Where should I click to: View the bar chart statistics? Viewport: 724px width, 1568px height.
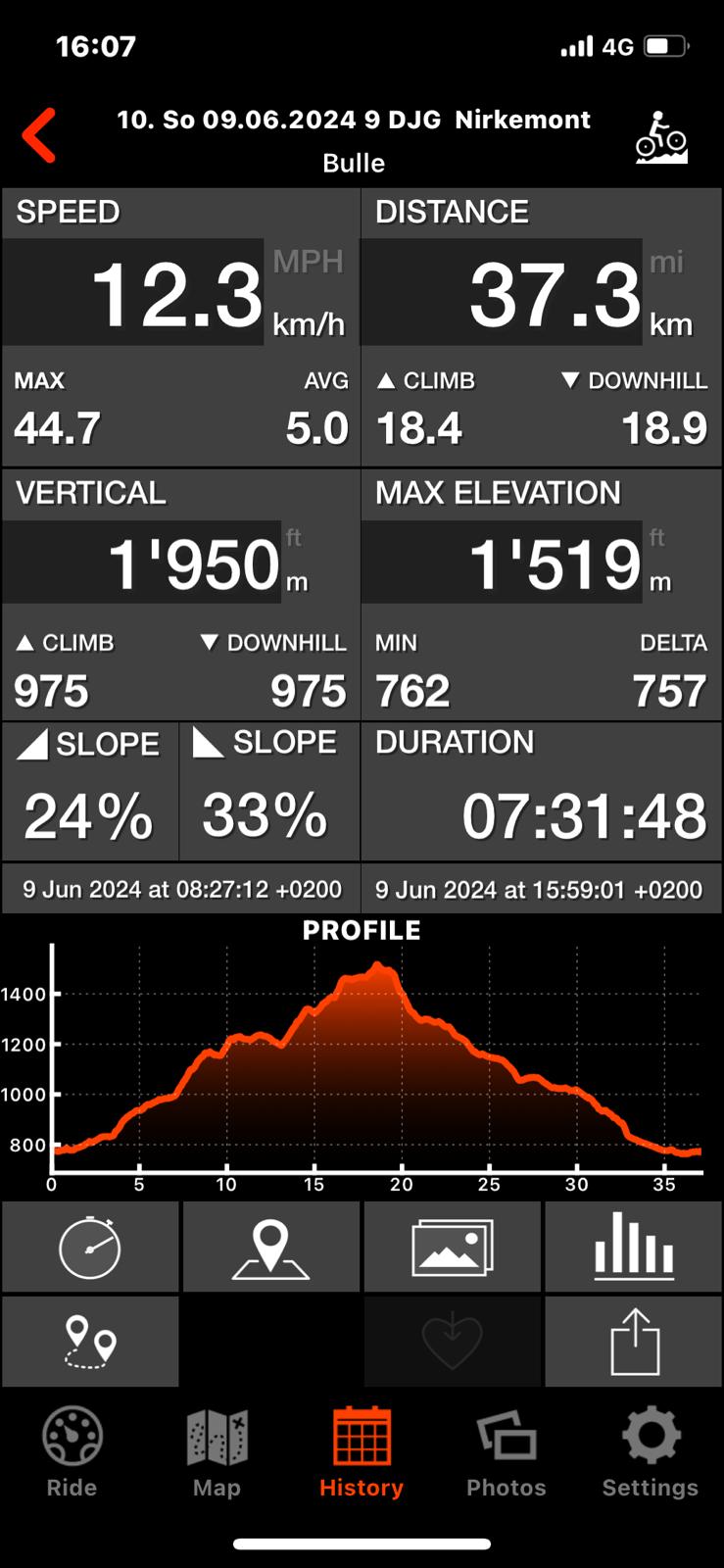pos(634,1247)
